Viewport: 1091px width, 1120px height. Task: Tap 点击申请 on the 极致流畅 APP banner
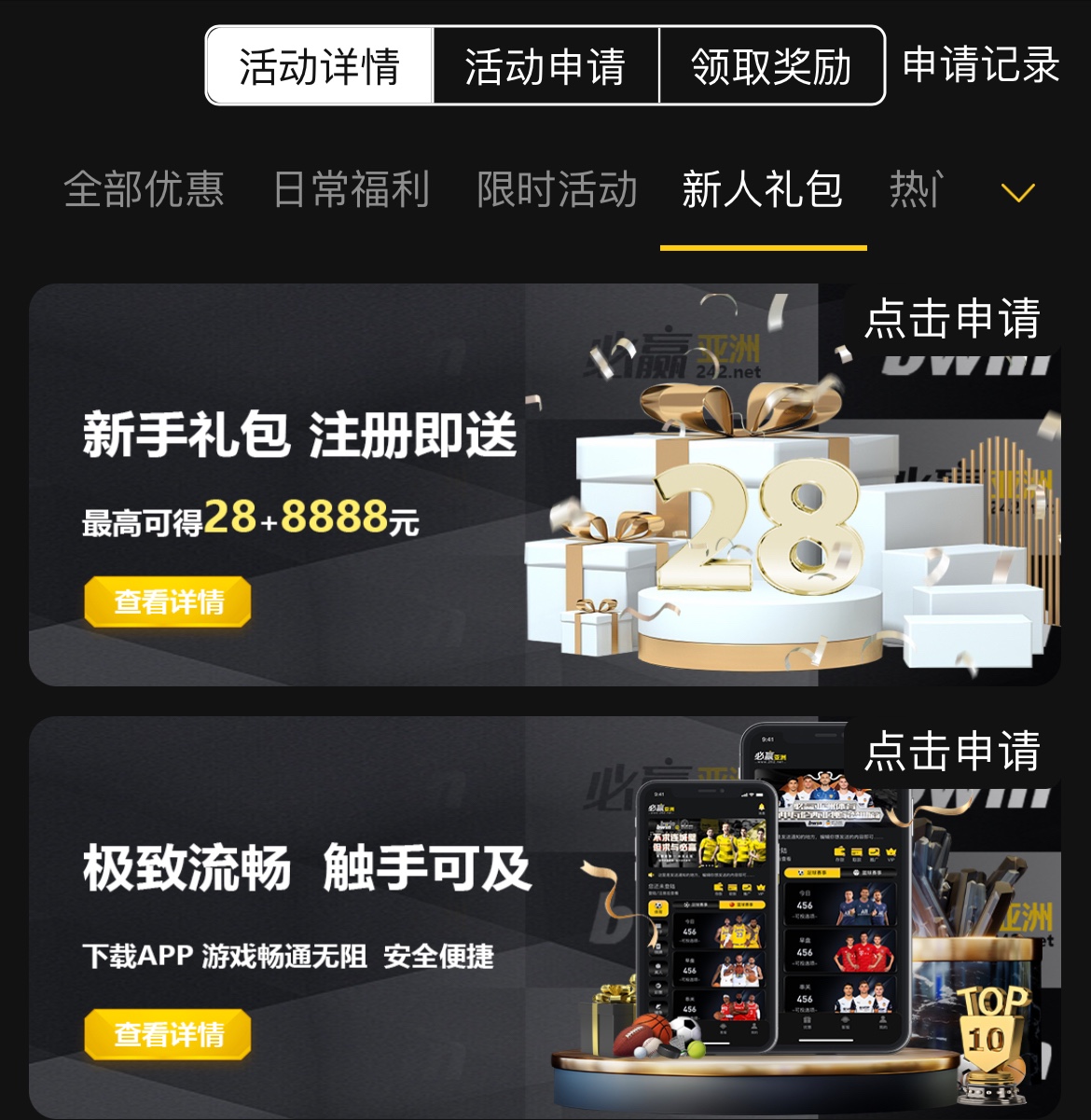click(x=952, y=751)
